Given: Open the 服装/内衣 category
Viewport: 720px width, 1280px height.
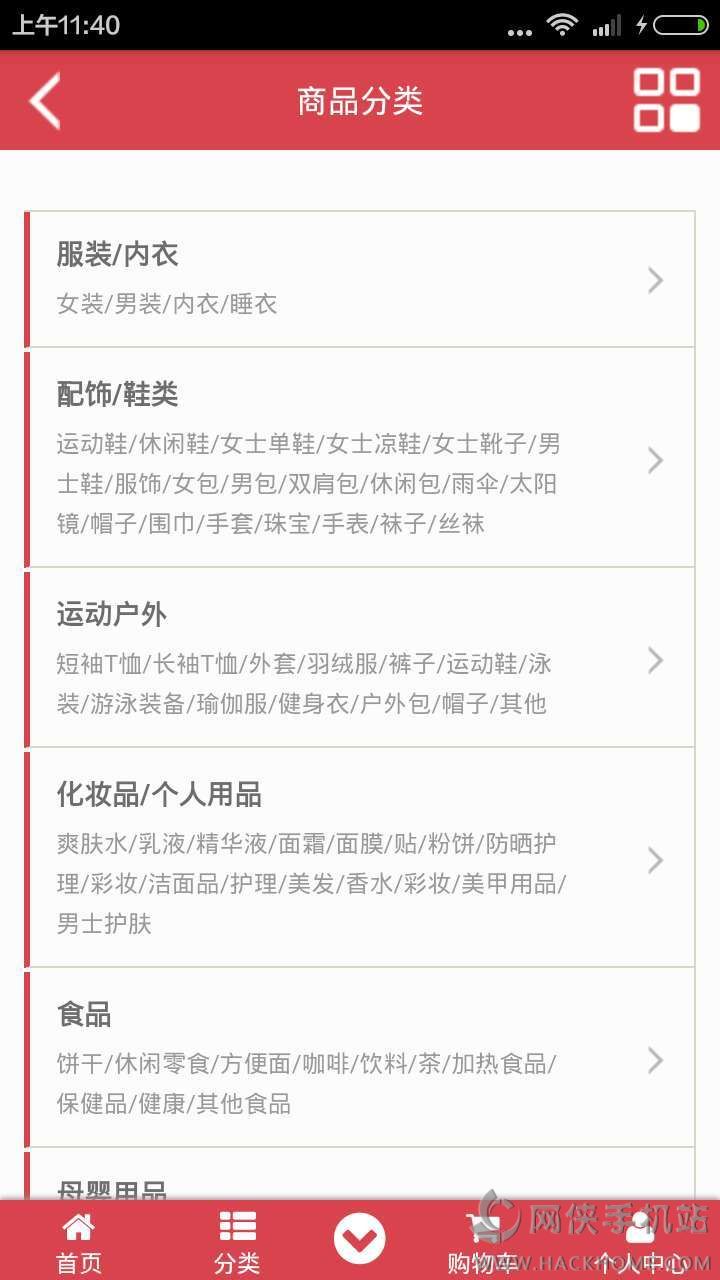Looking at the screenshot, I should (360, 279).
